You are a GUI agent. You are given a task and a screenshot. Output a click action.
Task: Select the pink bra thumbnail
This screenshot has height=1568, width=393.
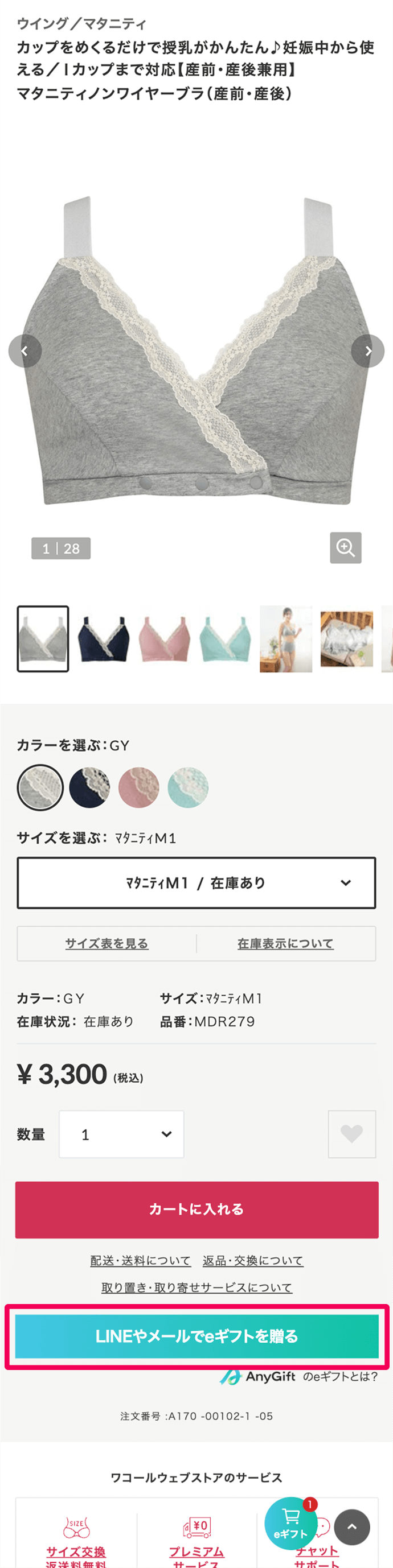pyautogui.click(x=165, y=638)
